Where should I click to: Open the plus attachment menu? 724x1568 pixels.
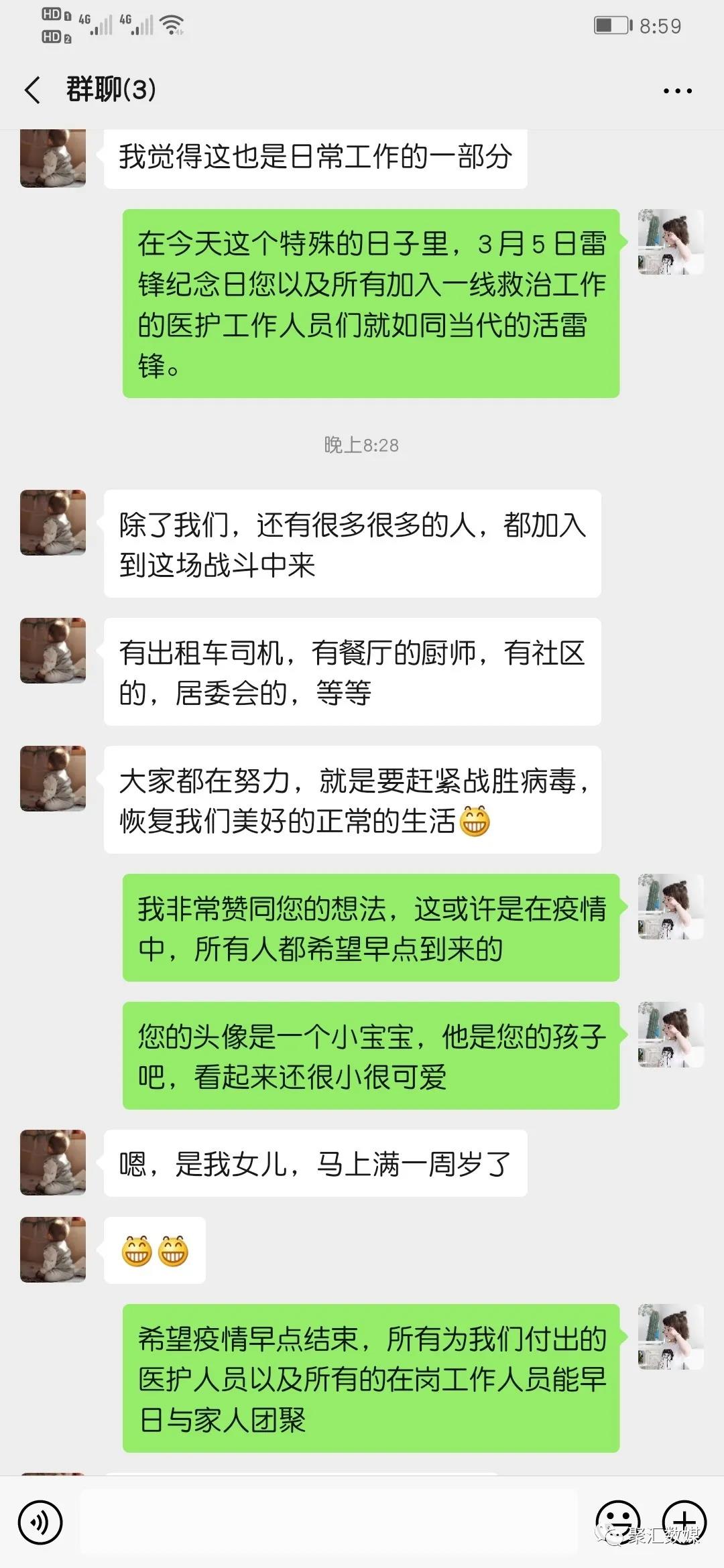(684, 1522)
